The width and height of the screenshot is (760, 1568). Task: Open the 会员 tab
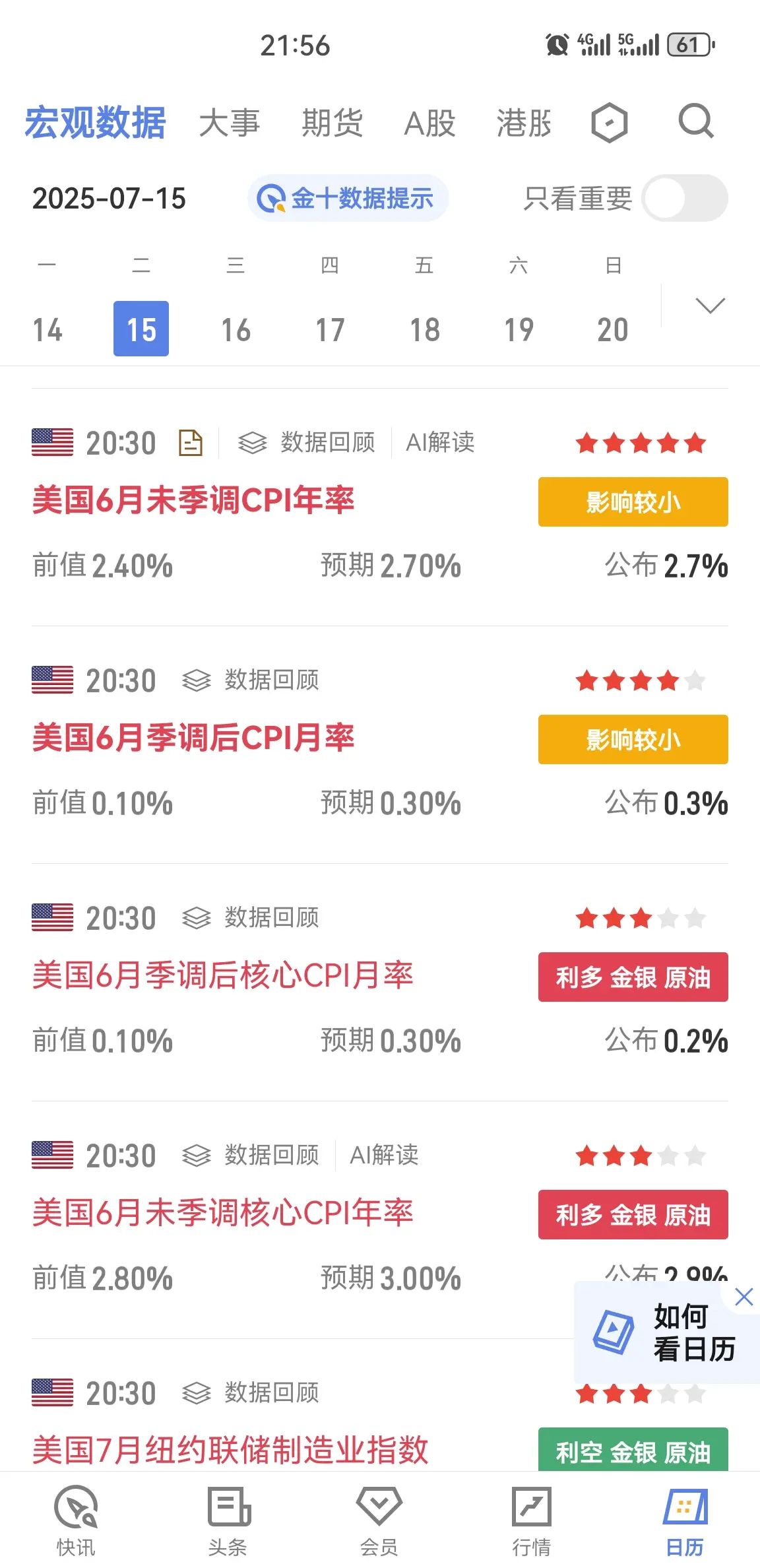click(x=379, y=1520)
